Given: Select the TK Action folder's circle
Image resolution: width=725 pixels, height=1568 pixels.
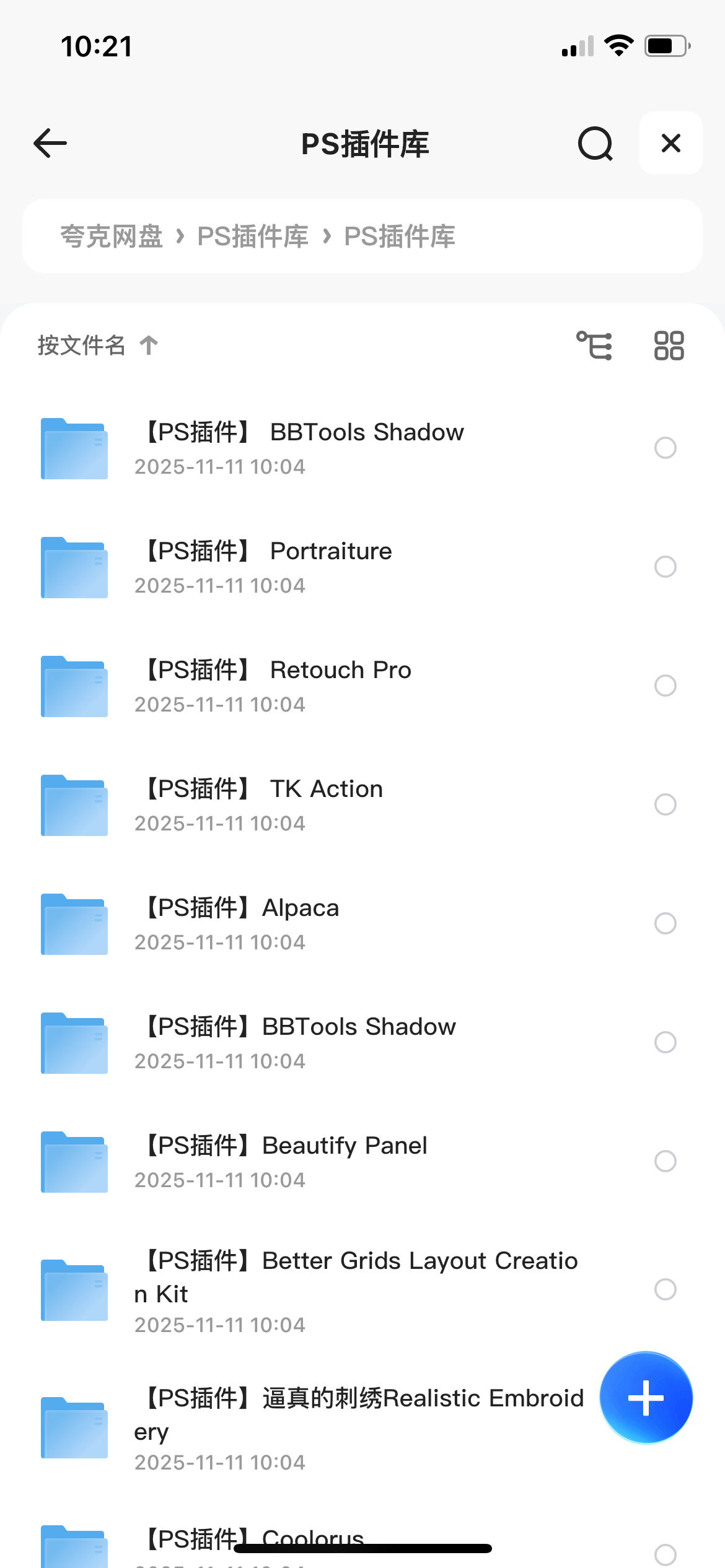Looking at the screenshot, I should 665,804.
